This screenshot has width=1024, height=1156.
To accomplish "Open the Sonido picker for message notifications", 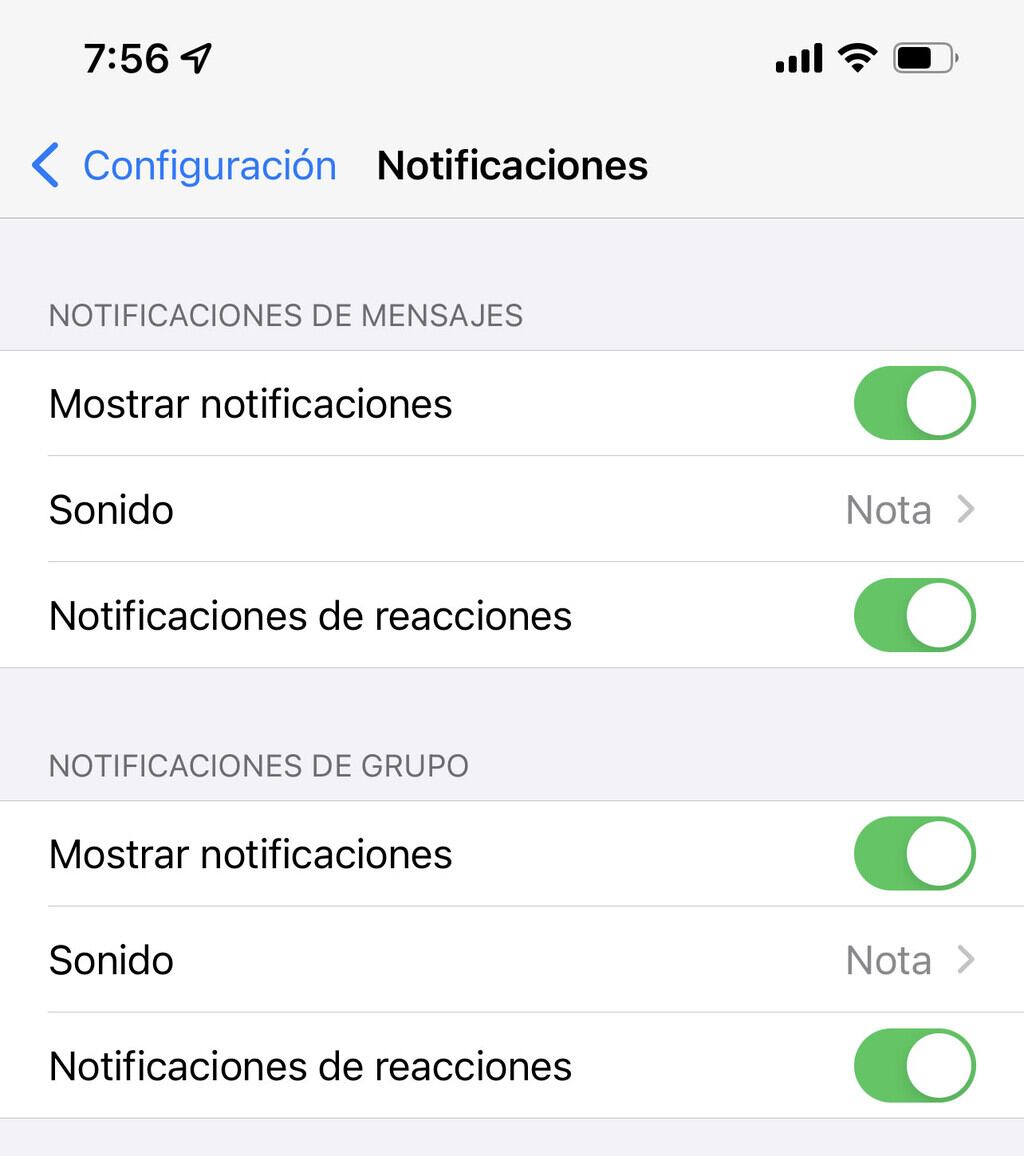I will [512, 510].
